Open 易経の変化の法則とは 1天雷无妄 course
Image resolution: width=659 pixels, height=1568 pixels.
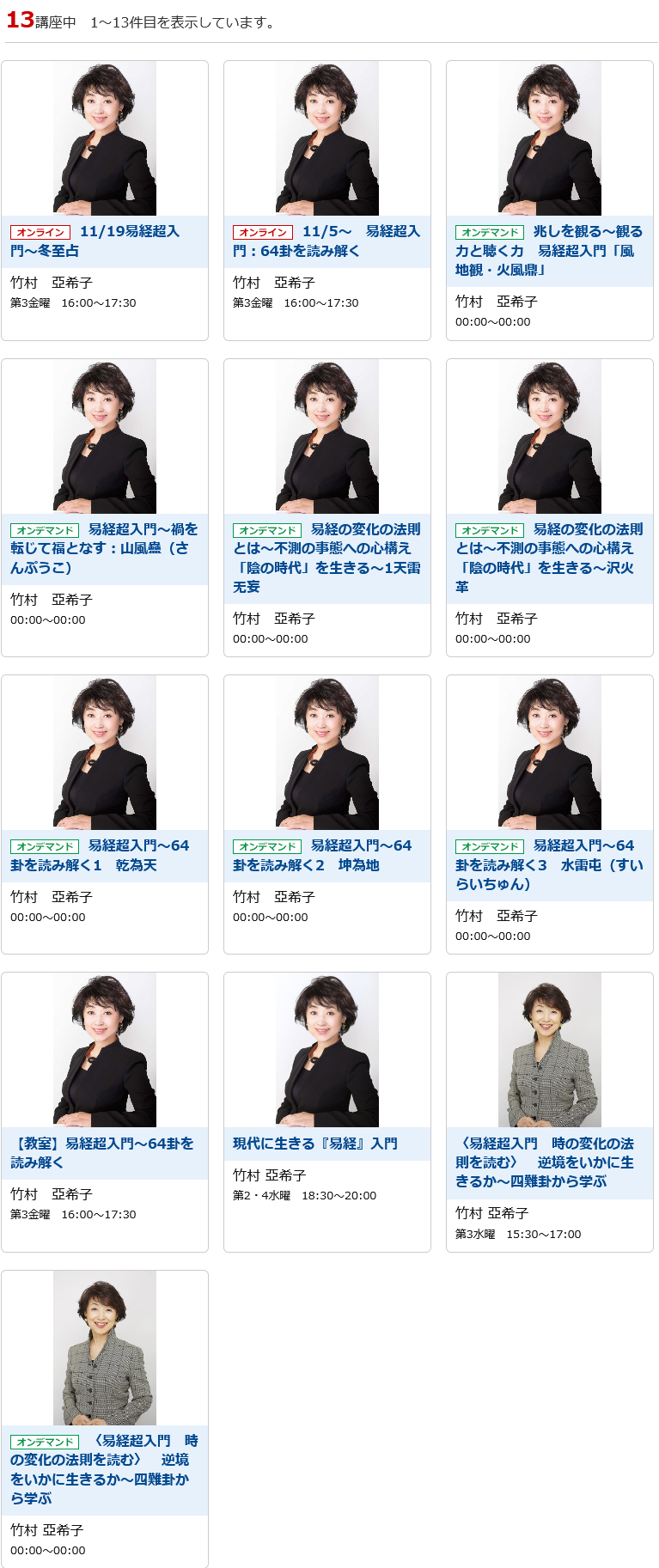pyautogui.click(x=326, y=558)
